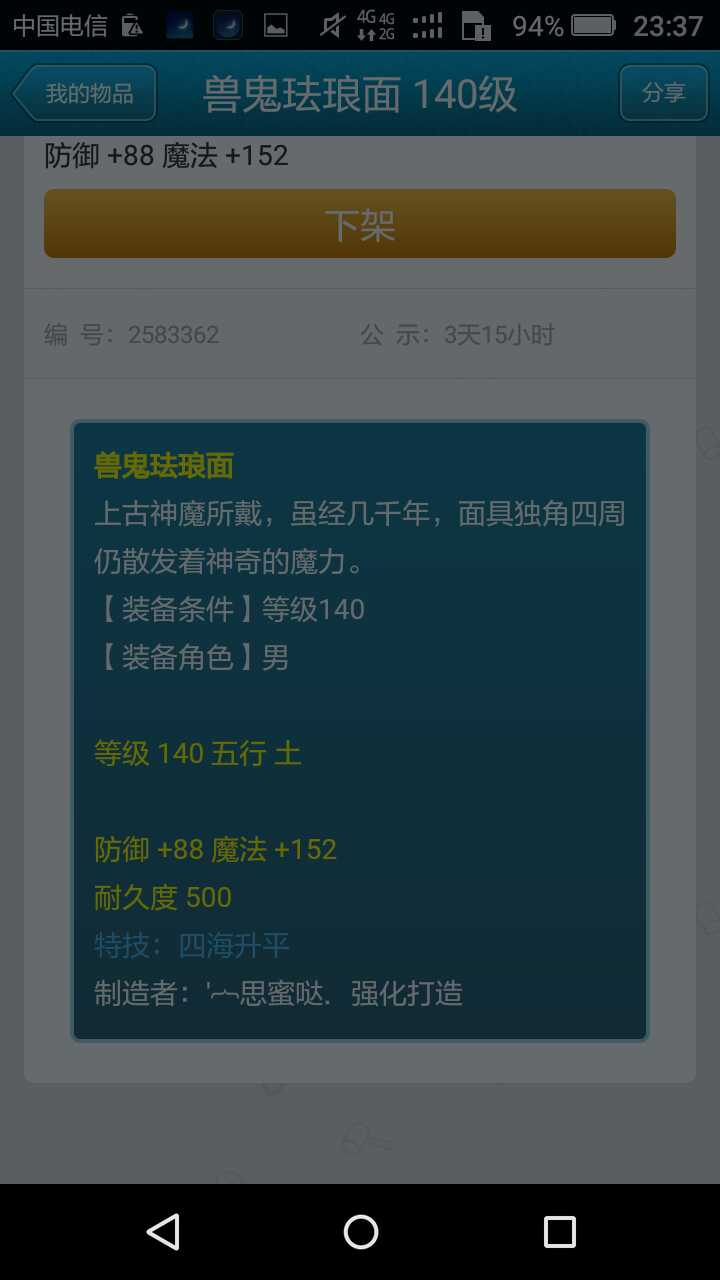Viewport: 720px width, 1280px height.
Task: Go back to 我的物品
Action: (x=85, y=94)
